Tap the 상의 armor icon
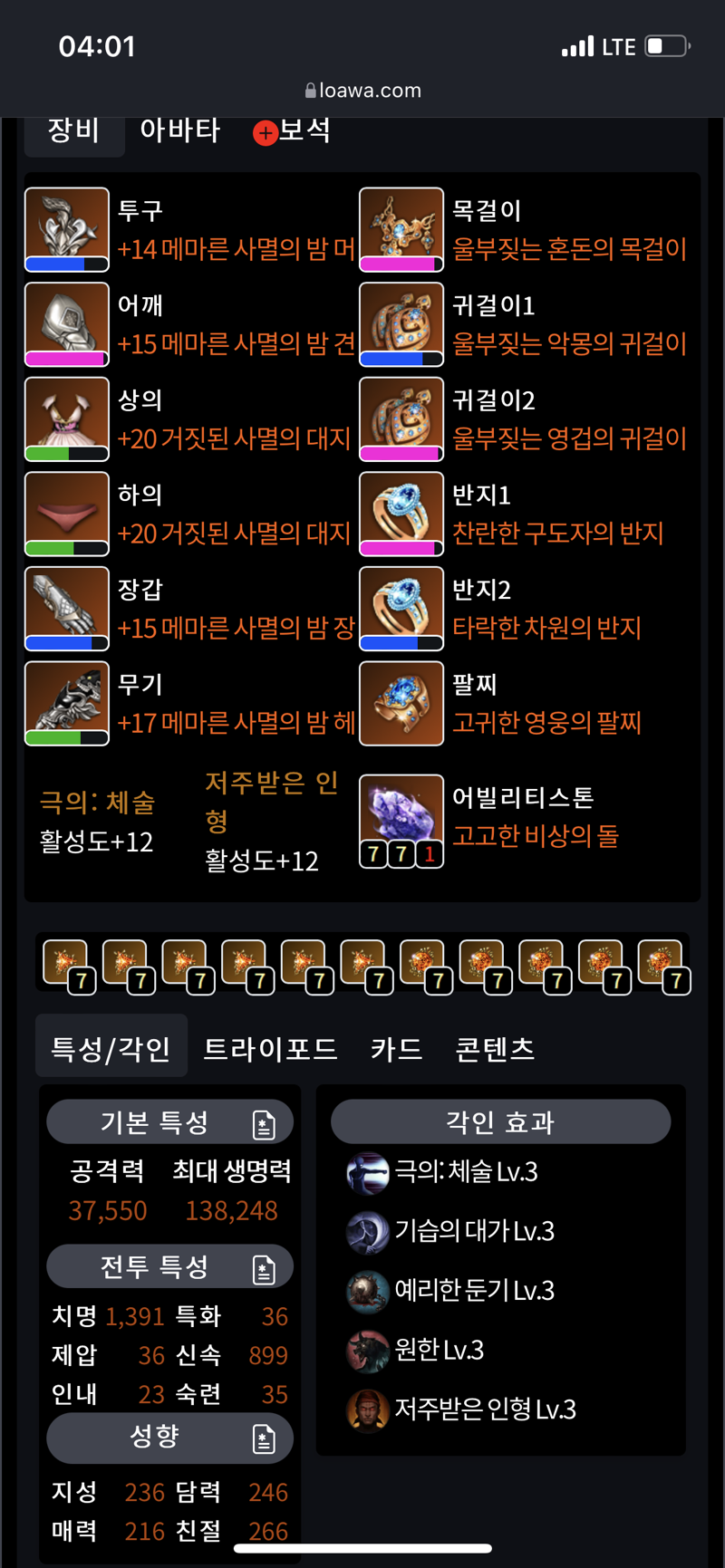725x1568 pixels. pos(67,419)
